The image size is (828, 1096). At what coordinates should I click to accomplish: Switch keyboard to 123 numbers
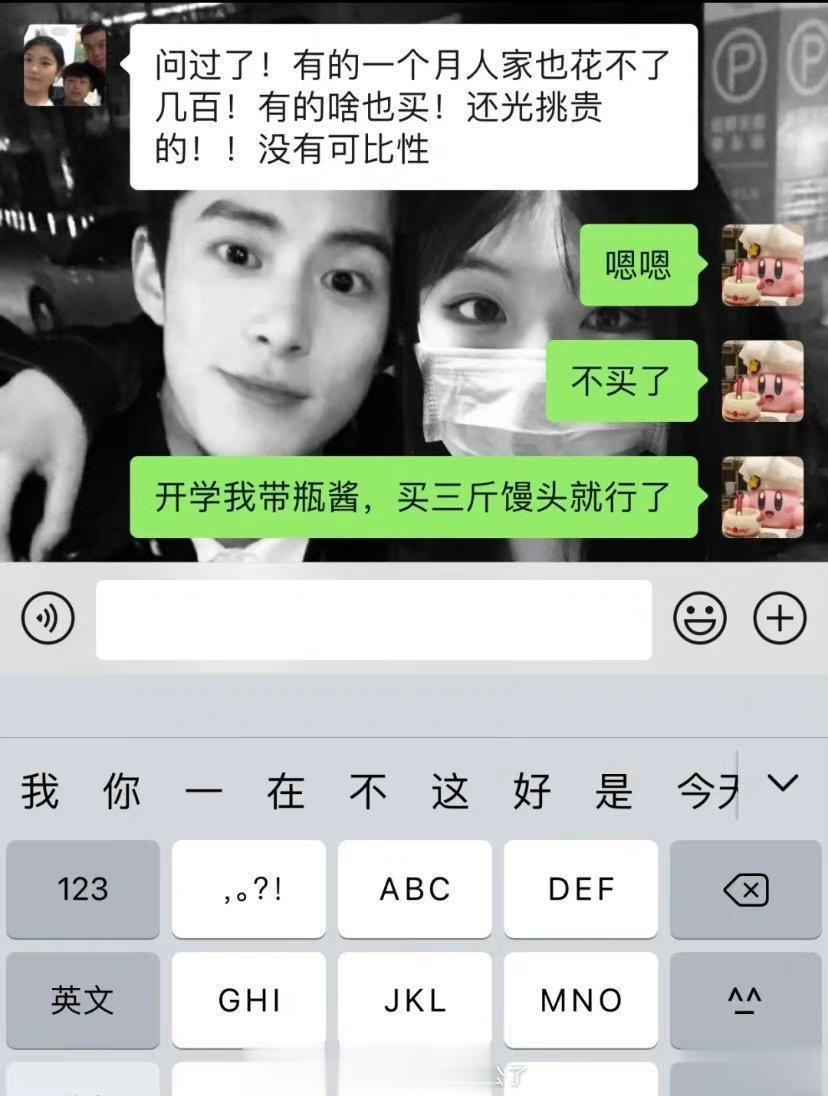(83, 888)
